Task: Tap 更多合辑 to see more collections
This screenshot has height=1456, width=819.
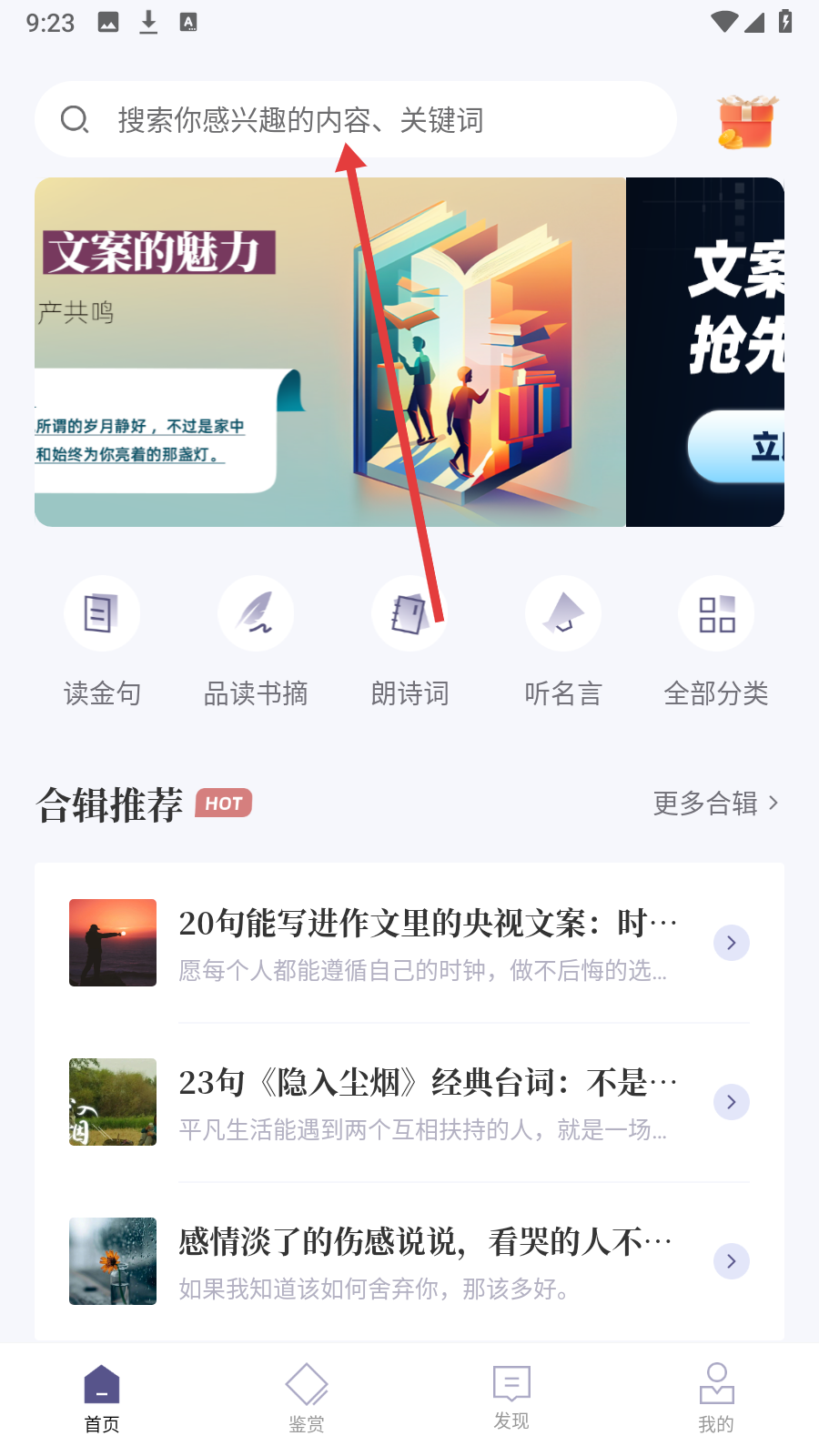Action: [x=715, y=803]
